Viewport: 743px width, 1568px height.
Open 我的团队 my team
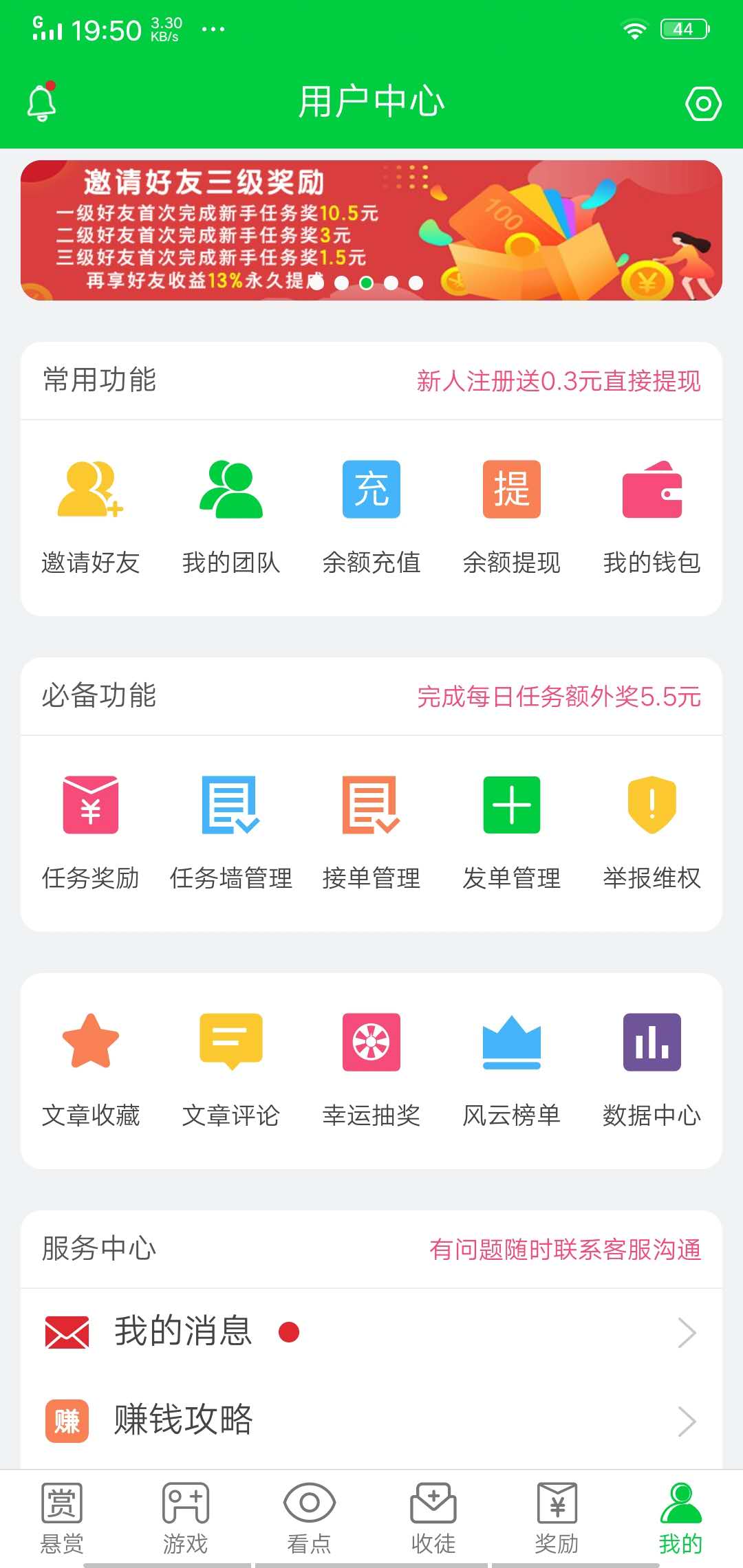[x=231, y=516]
